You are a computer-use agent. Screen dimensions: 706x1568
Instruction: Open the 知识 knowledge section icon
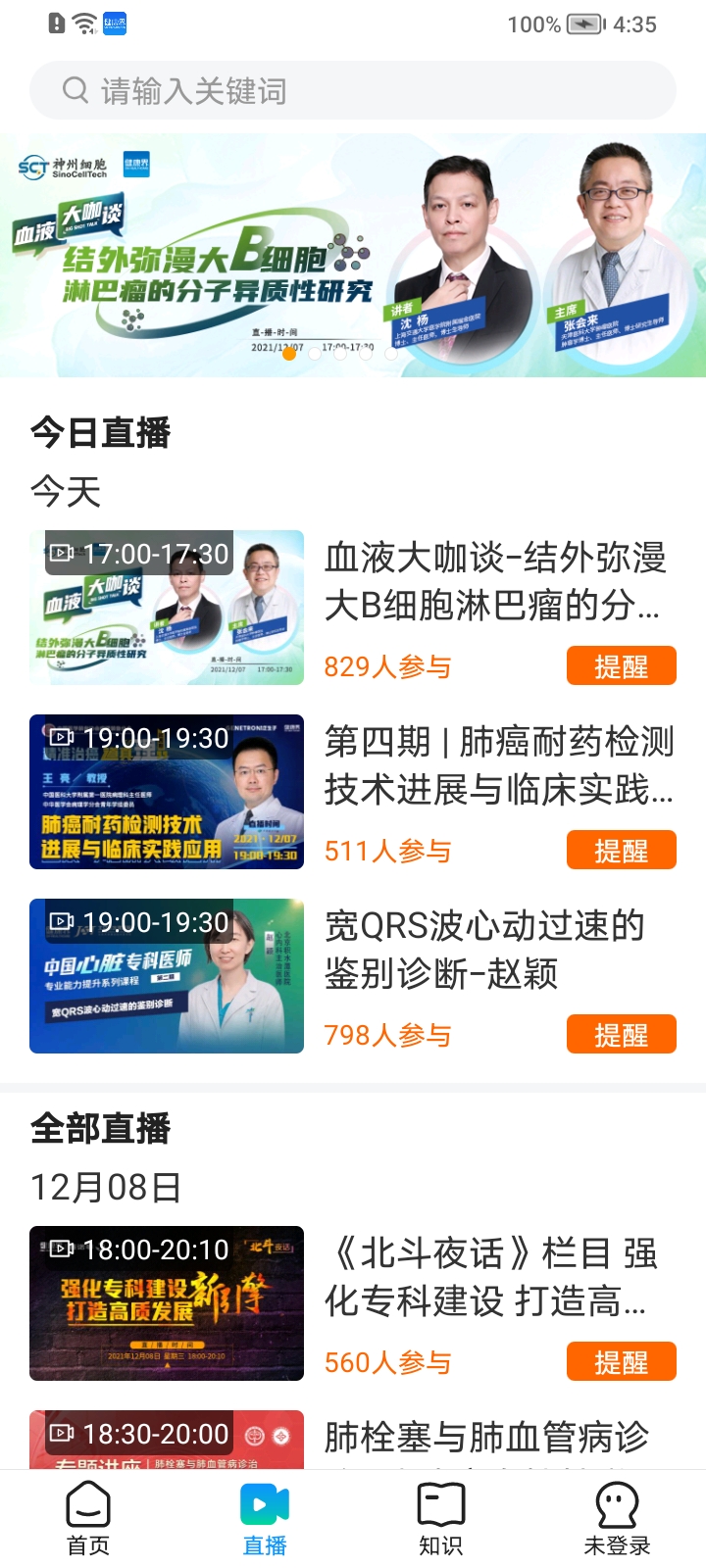pos(441,1504)
